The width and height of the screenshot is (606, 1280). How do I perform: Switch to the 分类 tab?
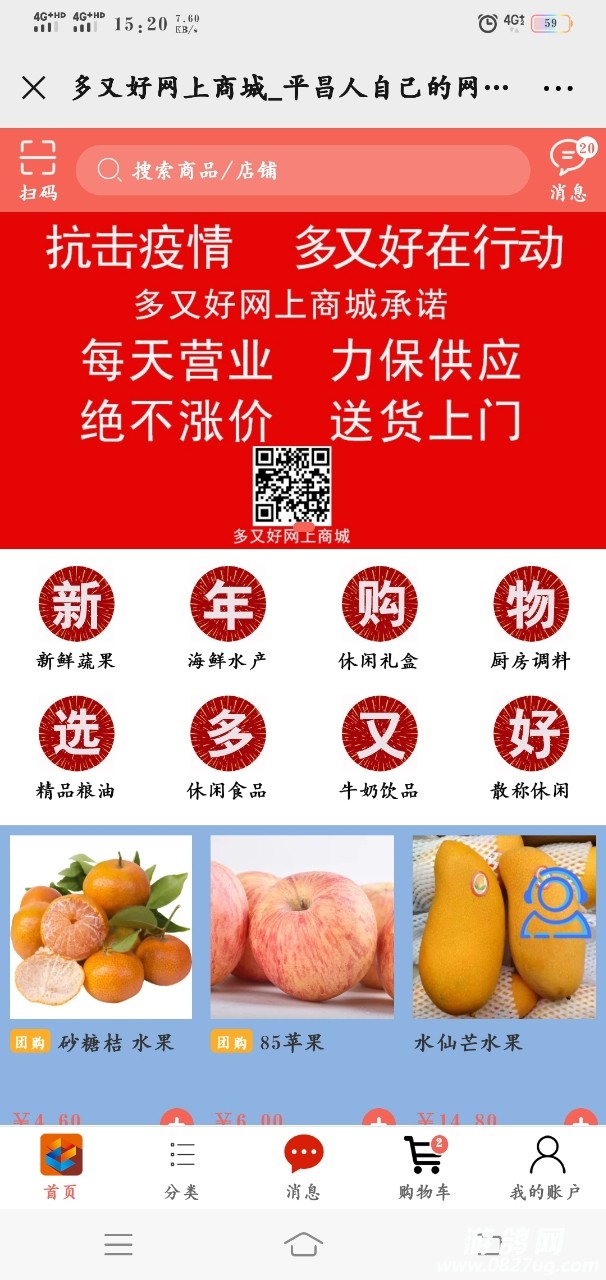182,1168
